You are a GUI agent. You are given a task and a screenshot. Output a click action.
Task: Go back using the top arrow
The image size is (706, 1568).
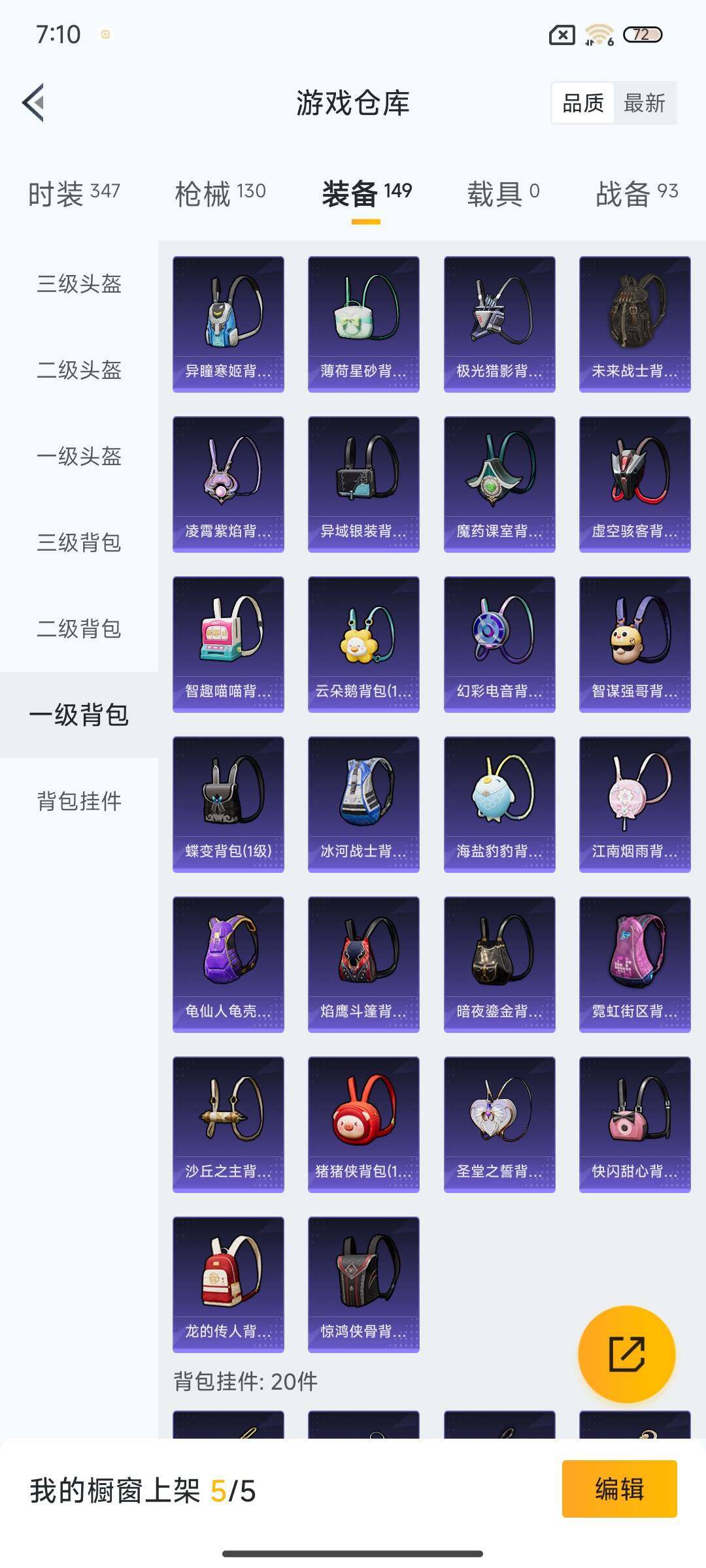point(34,103)
